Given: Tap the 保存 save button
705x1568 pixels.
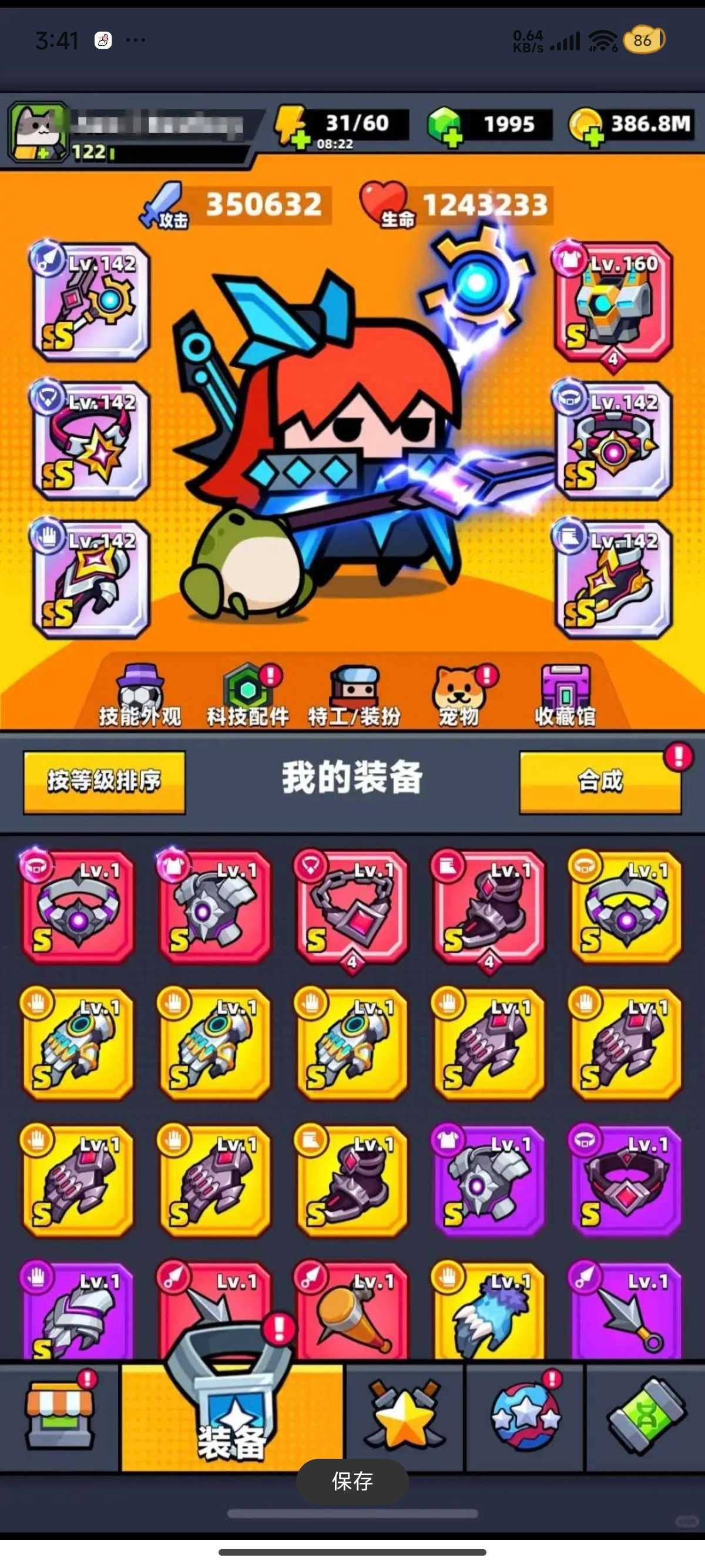Looking at the screenshot, I should (x=352, y=1481).
